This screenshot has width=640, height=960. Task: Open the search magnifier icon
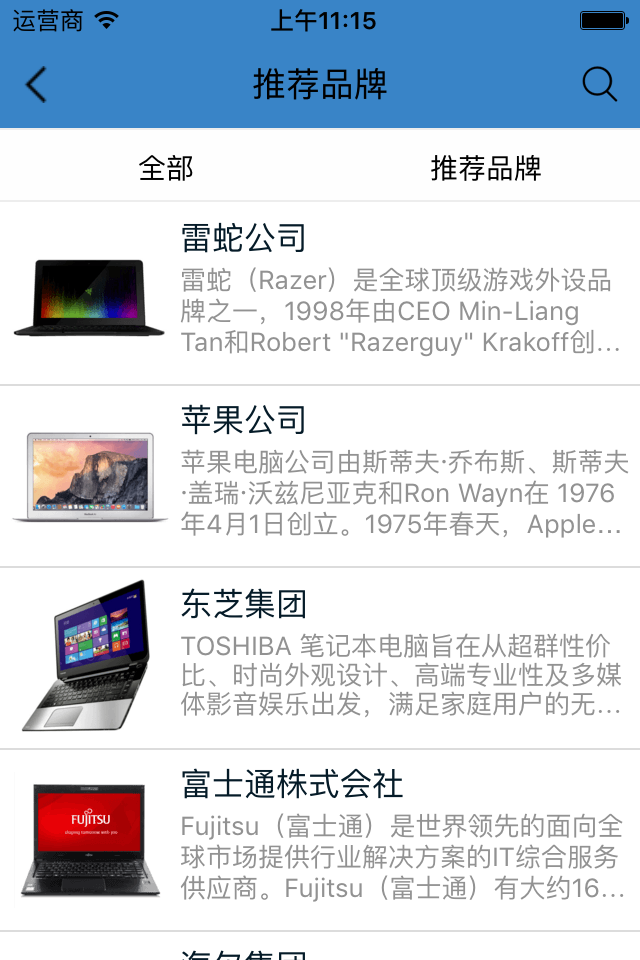point(599,85)
